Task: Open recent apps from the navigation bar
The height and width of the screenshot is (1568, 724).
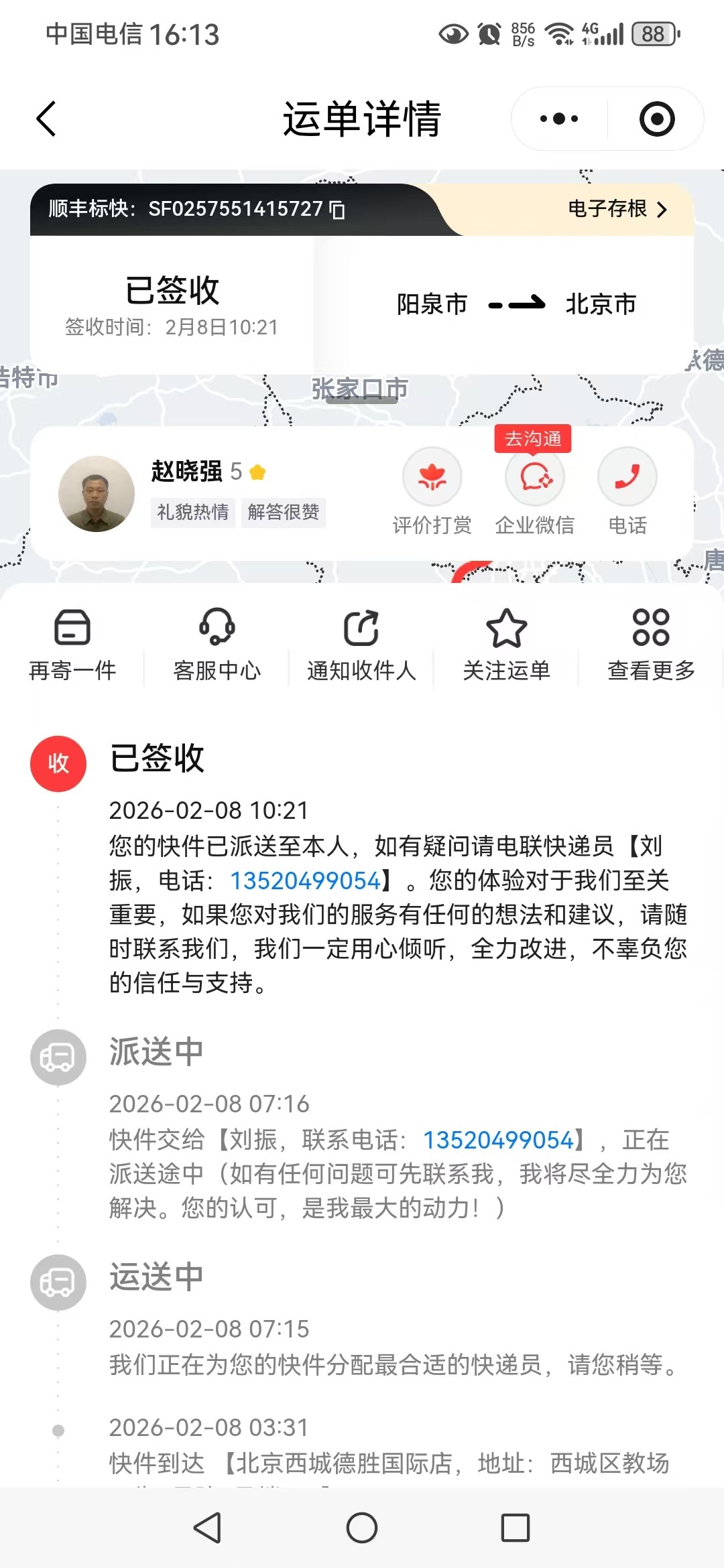Action: click(x=516, y=1528)
